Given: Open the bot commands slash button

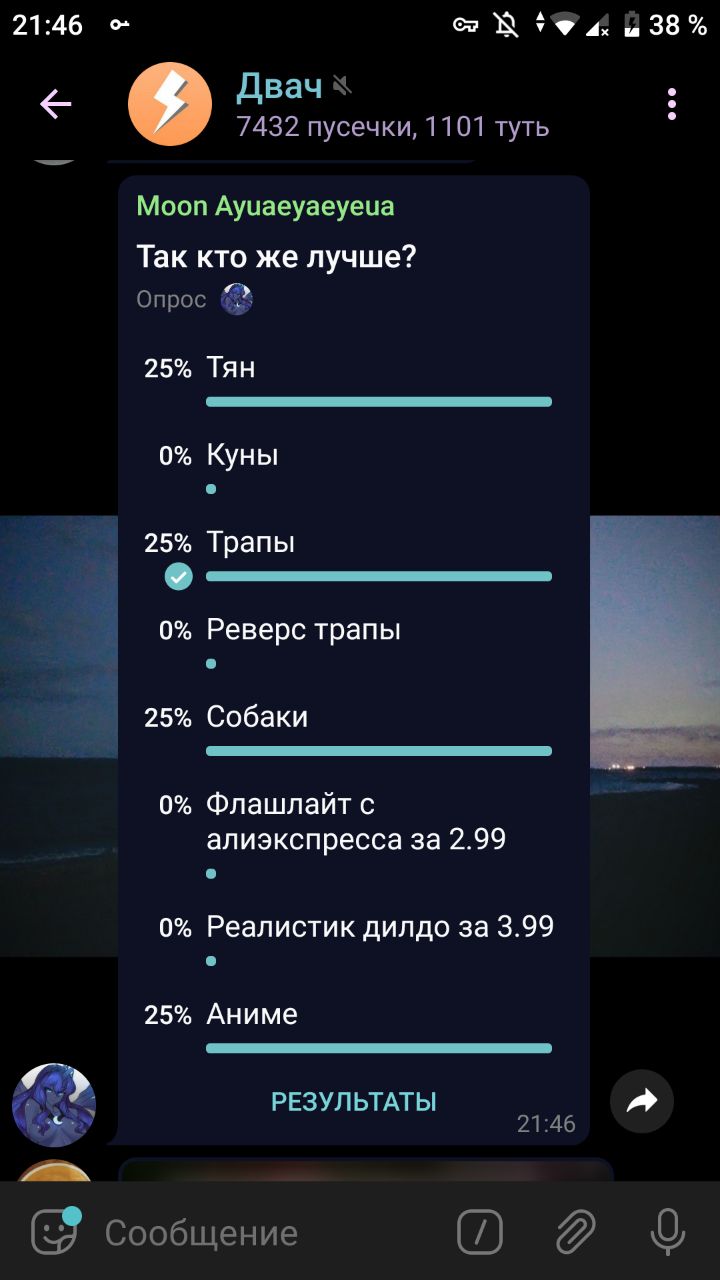Looking at the screenshot, I should tap(480, 1232).
